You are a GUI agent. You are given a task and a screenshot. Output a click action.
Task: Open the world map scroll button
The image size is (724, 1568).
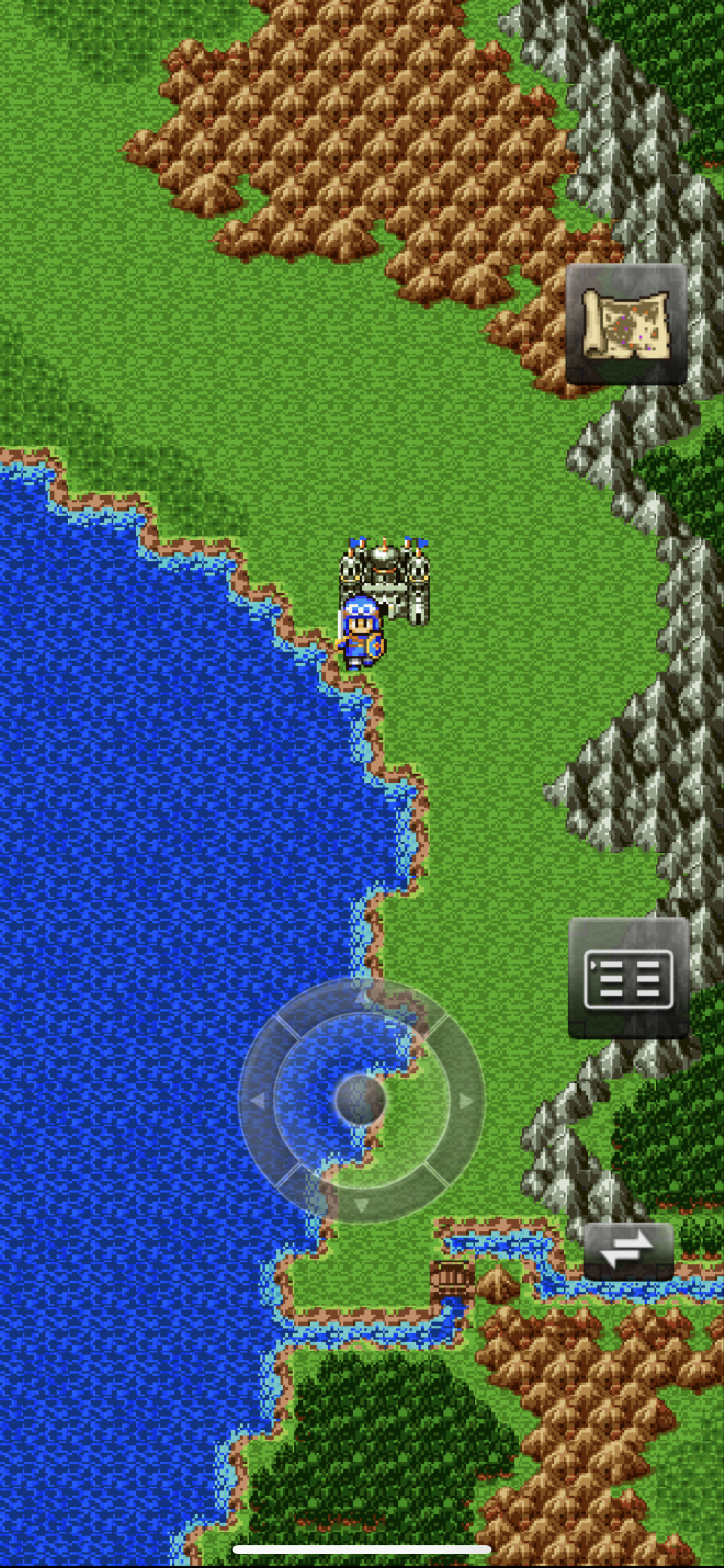pos(626,324)
